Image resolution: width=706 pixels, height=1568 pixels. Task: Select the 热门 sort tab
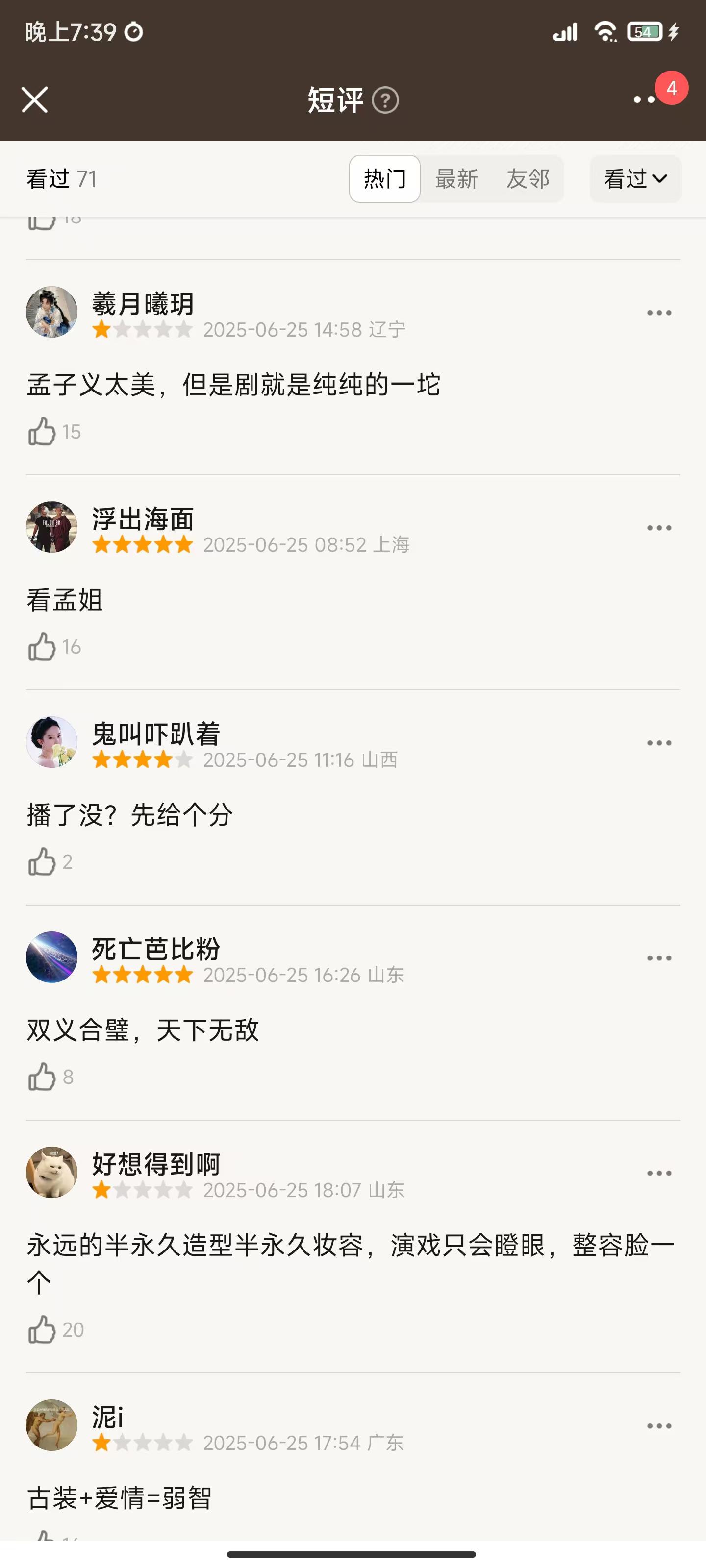(384, 179)
